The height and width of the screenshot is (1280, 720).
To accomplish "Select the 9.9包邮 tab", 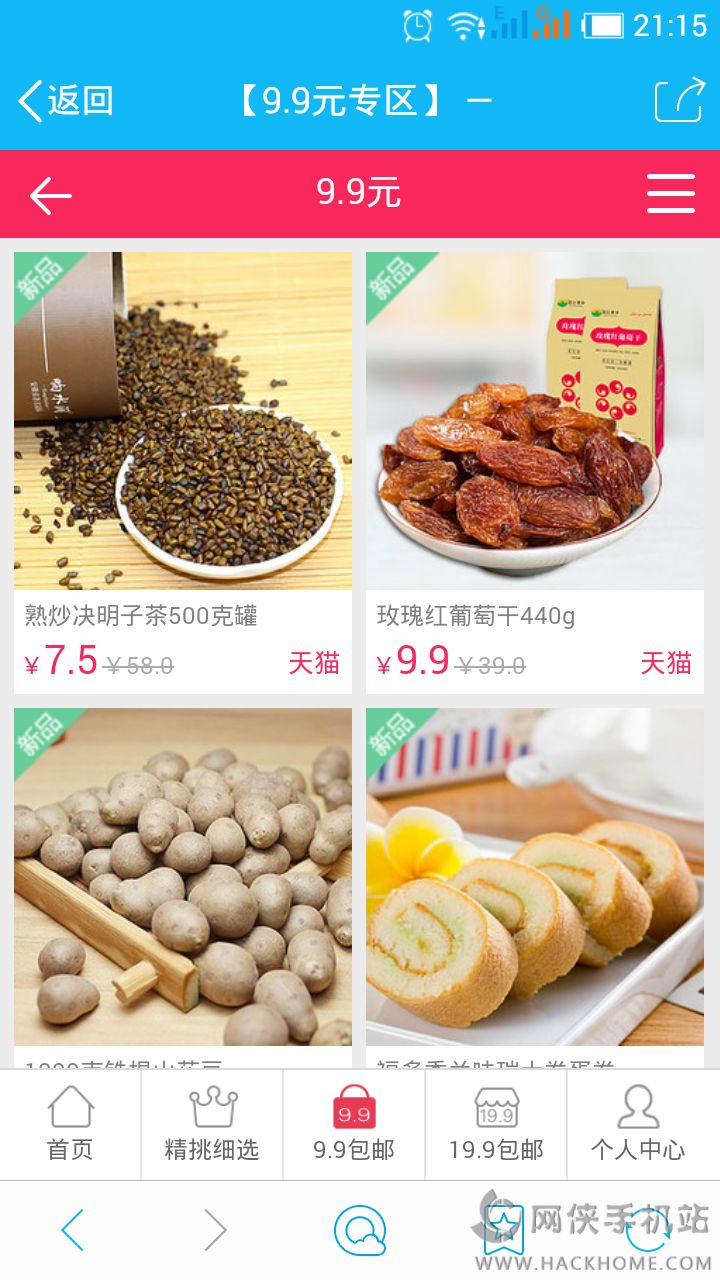I will coord(354,1125).
